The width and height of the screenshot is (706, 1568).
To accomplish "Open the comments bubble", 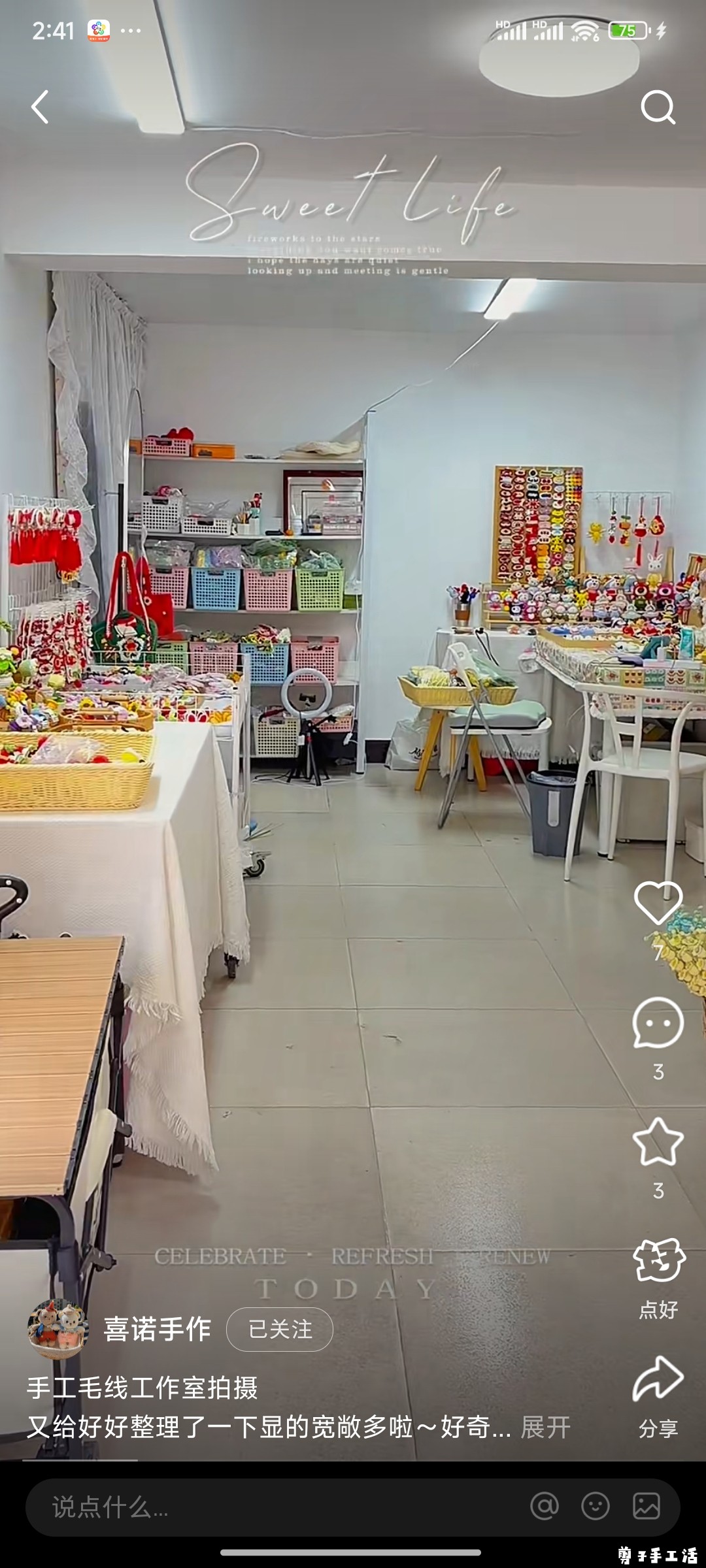I will (x=658, y=1024).
